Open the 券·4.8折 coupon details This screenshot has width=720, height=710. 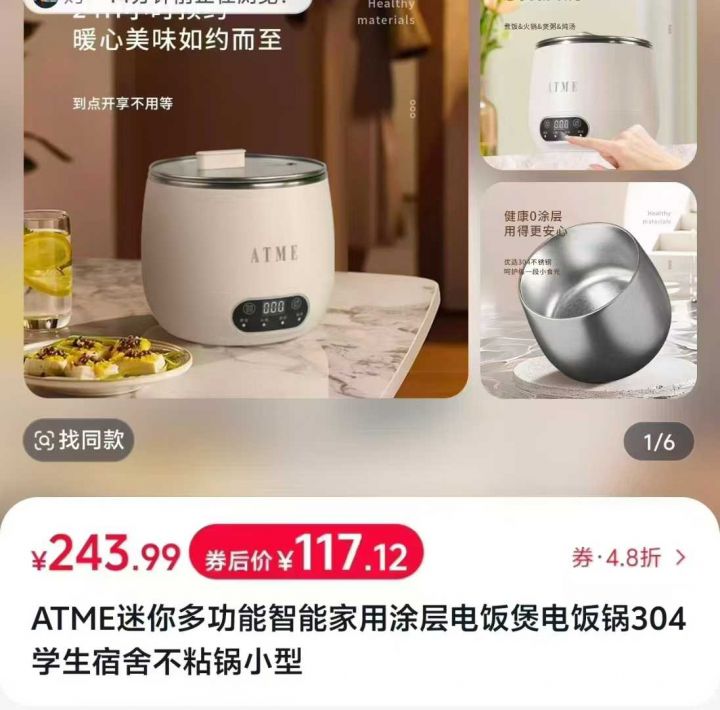click(628, 558)
